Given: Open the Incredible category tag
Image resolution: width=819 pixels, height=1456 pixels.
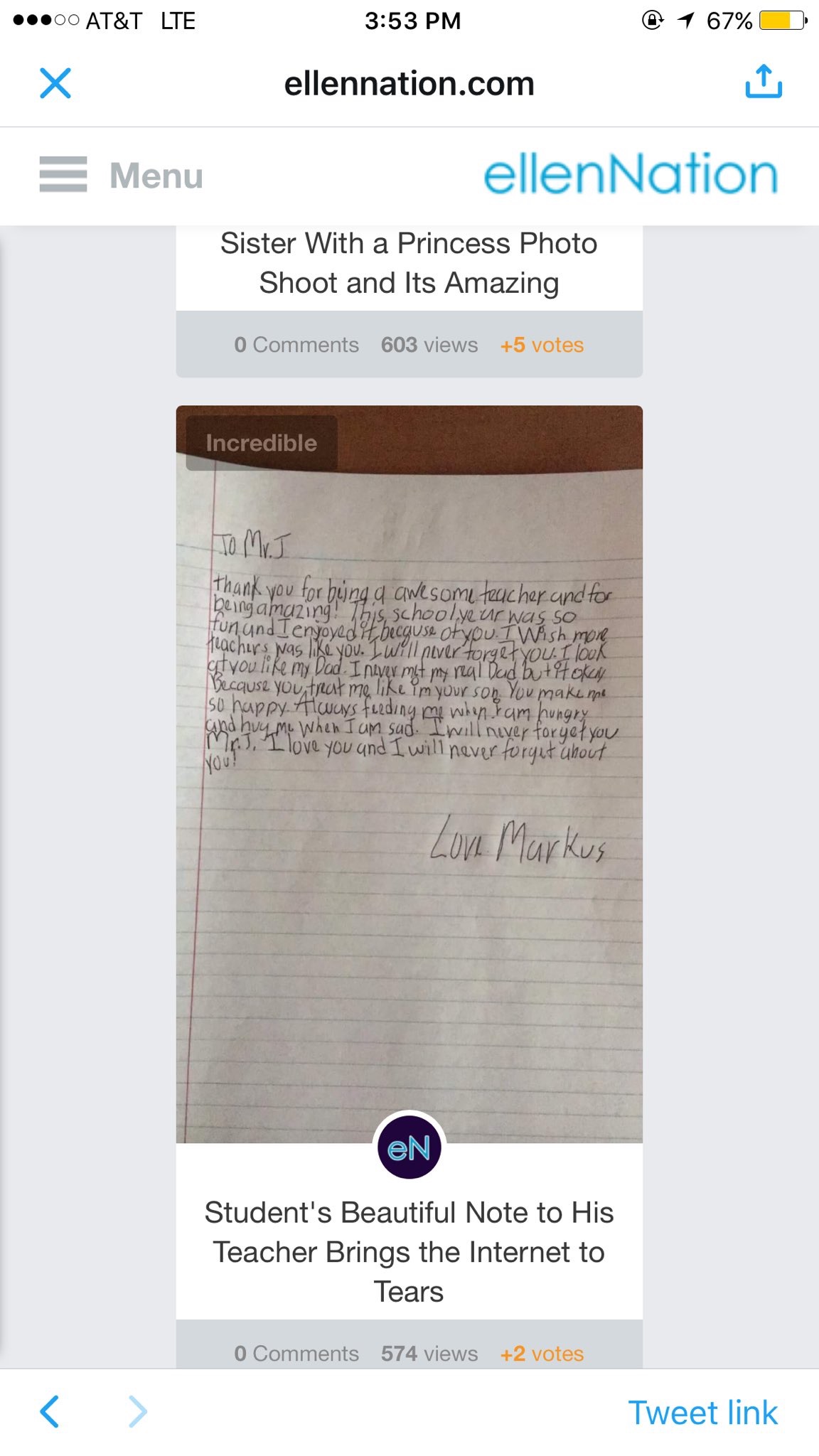Looking at the screenshot, I should pyautogui.click(x=261, y=443).
